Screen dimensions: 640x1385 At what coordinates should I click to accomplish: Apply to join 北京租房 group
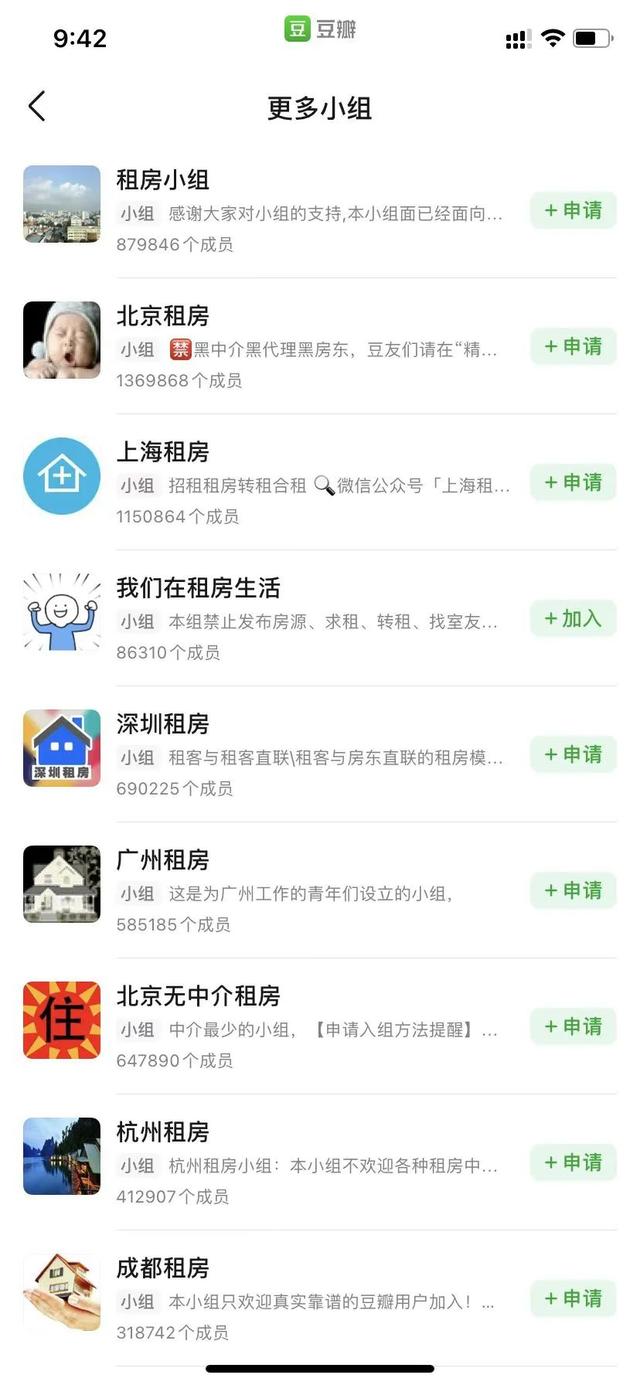573,347
